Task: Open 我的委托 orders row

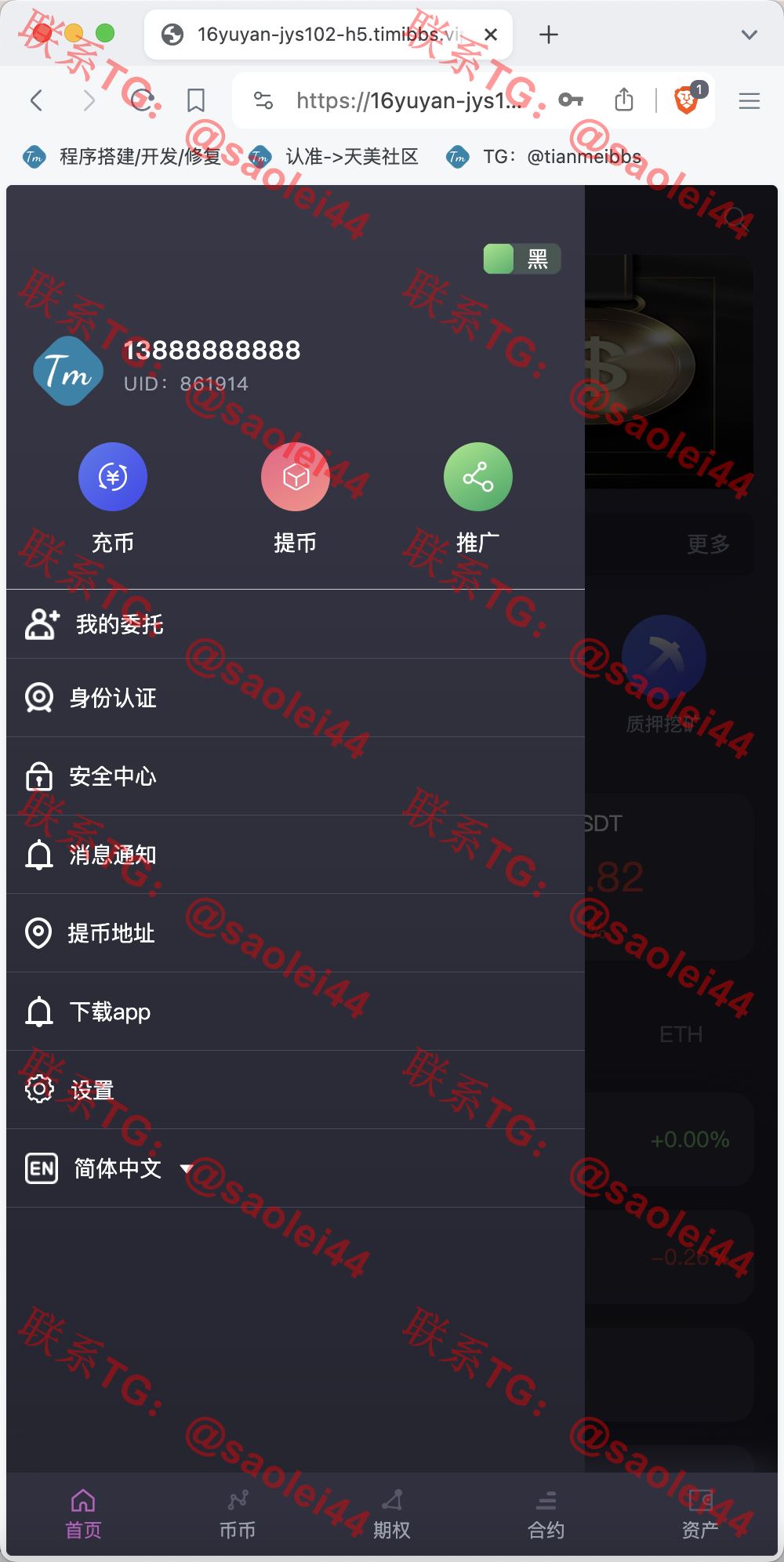Action: tap(296, 624)
